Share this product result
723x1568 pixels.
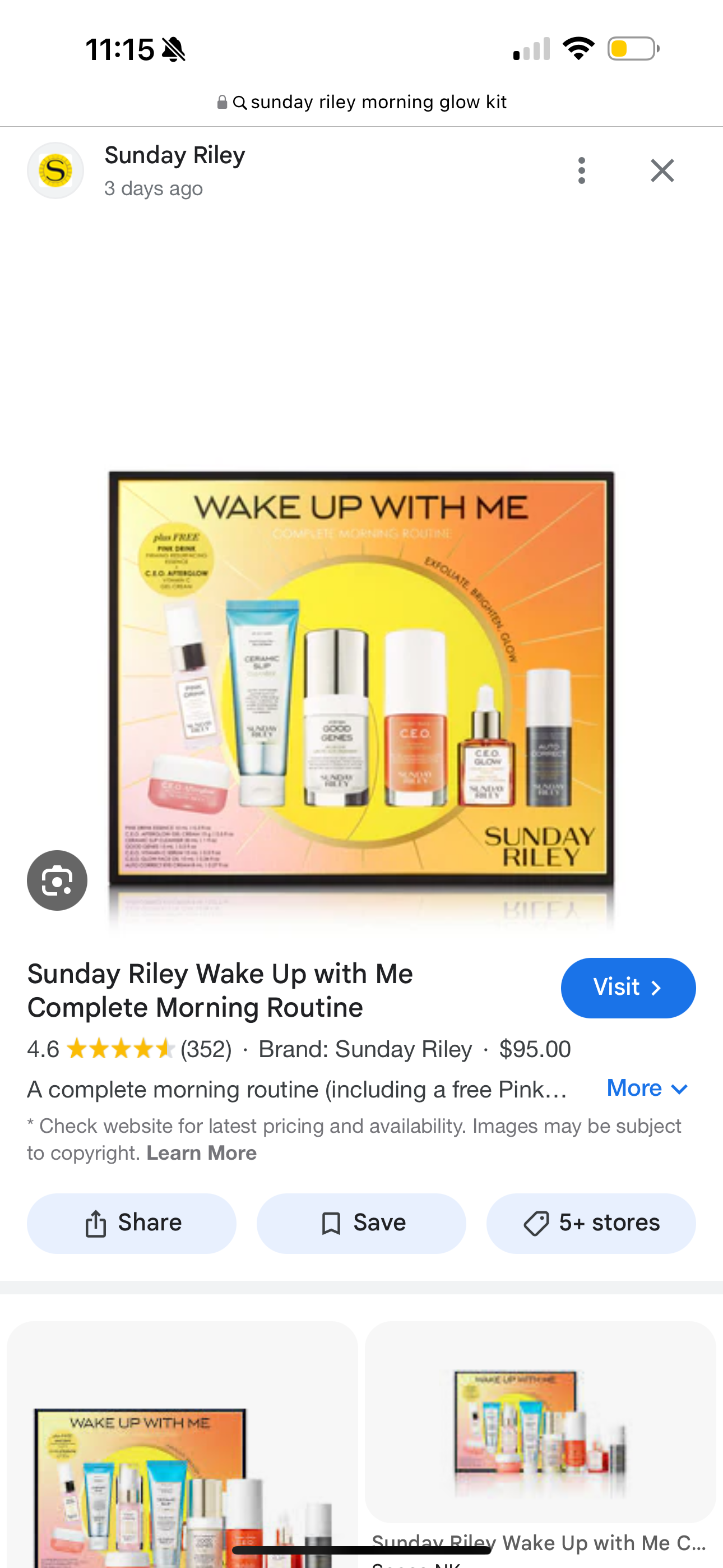pos(132,1223)
